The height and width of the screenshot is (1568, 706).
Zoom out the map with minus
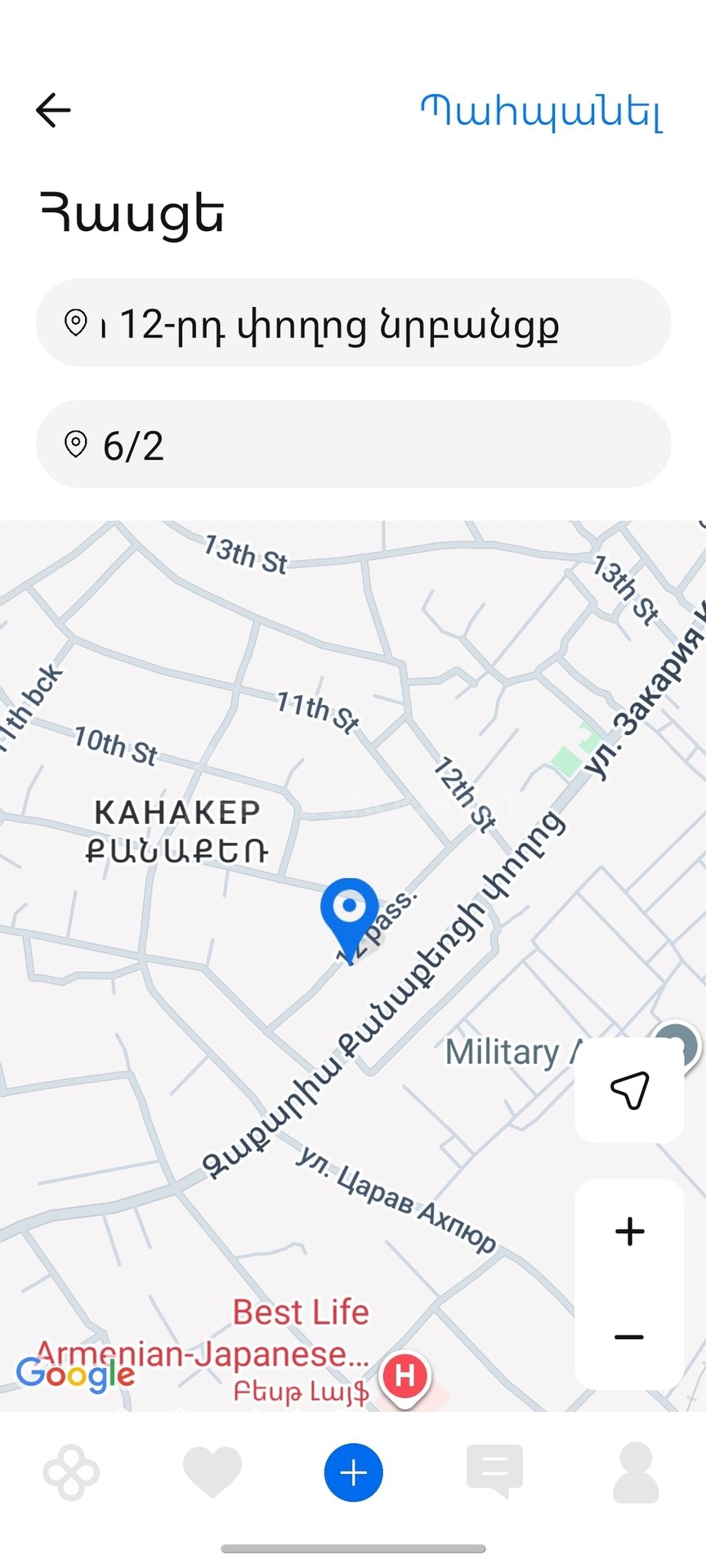(x=629, y=1337)
